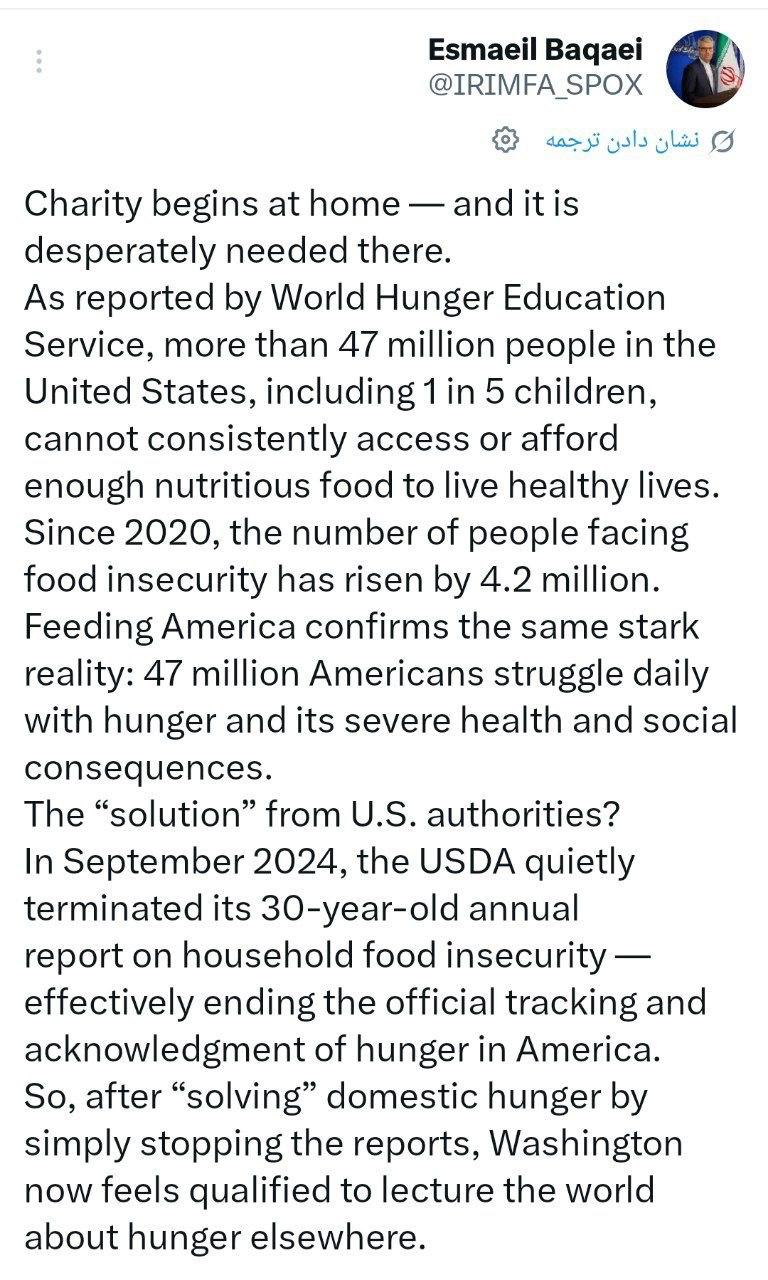
Task: Open the three-dot overflow menu
Action: pos(38,61)
